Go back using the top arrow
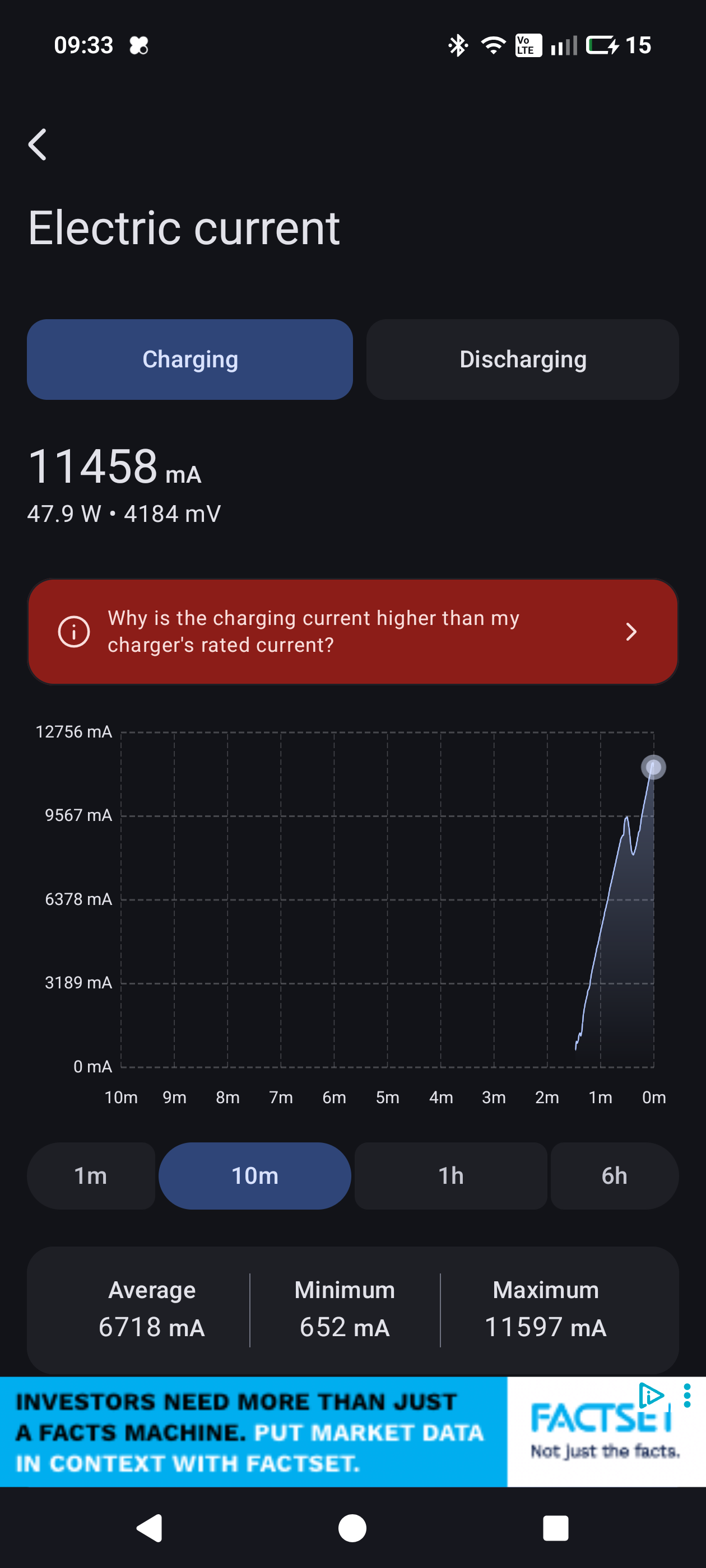 point(38,145)
